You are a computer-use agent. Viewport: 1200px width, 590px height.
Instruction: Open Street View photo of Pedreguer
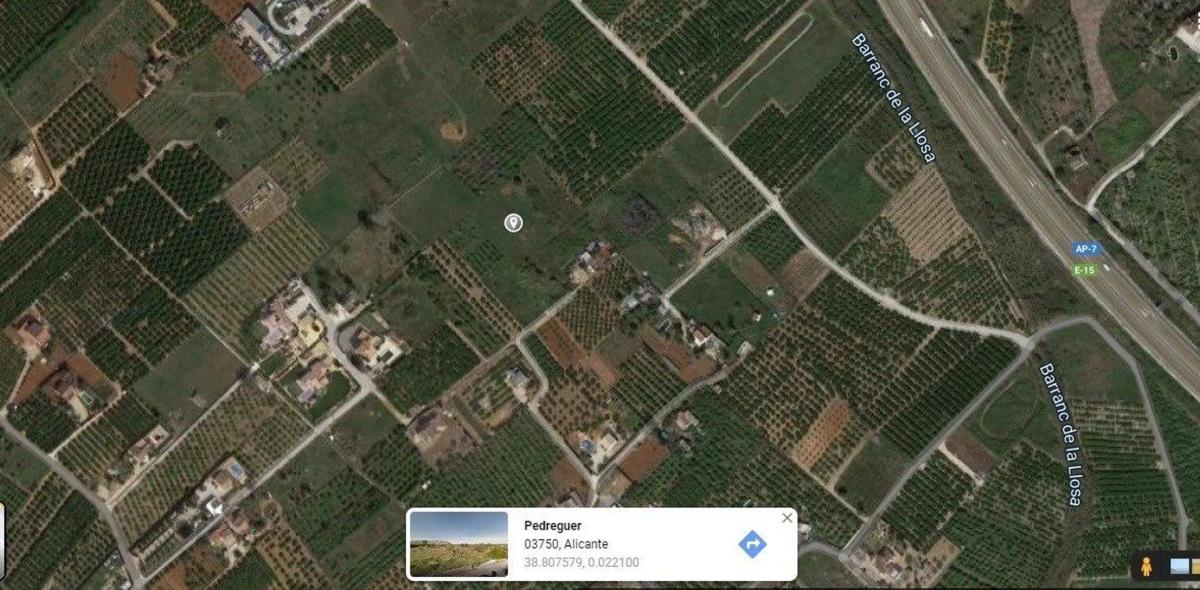coord(458,544)
